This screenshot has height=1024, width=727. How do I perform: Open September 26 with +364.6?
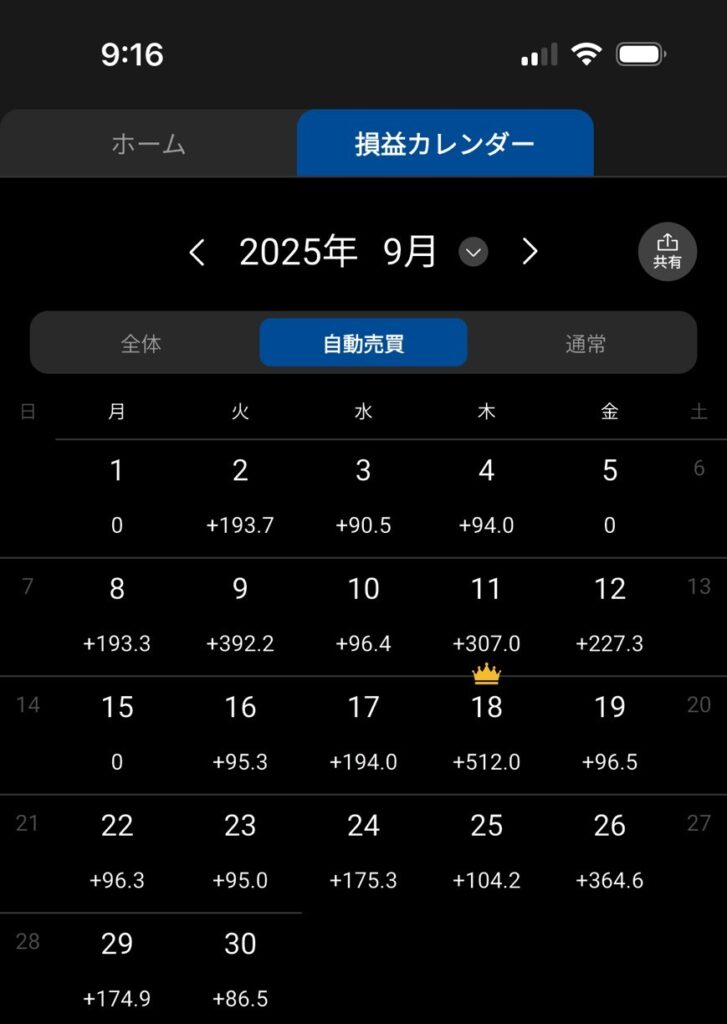point(609,851)
